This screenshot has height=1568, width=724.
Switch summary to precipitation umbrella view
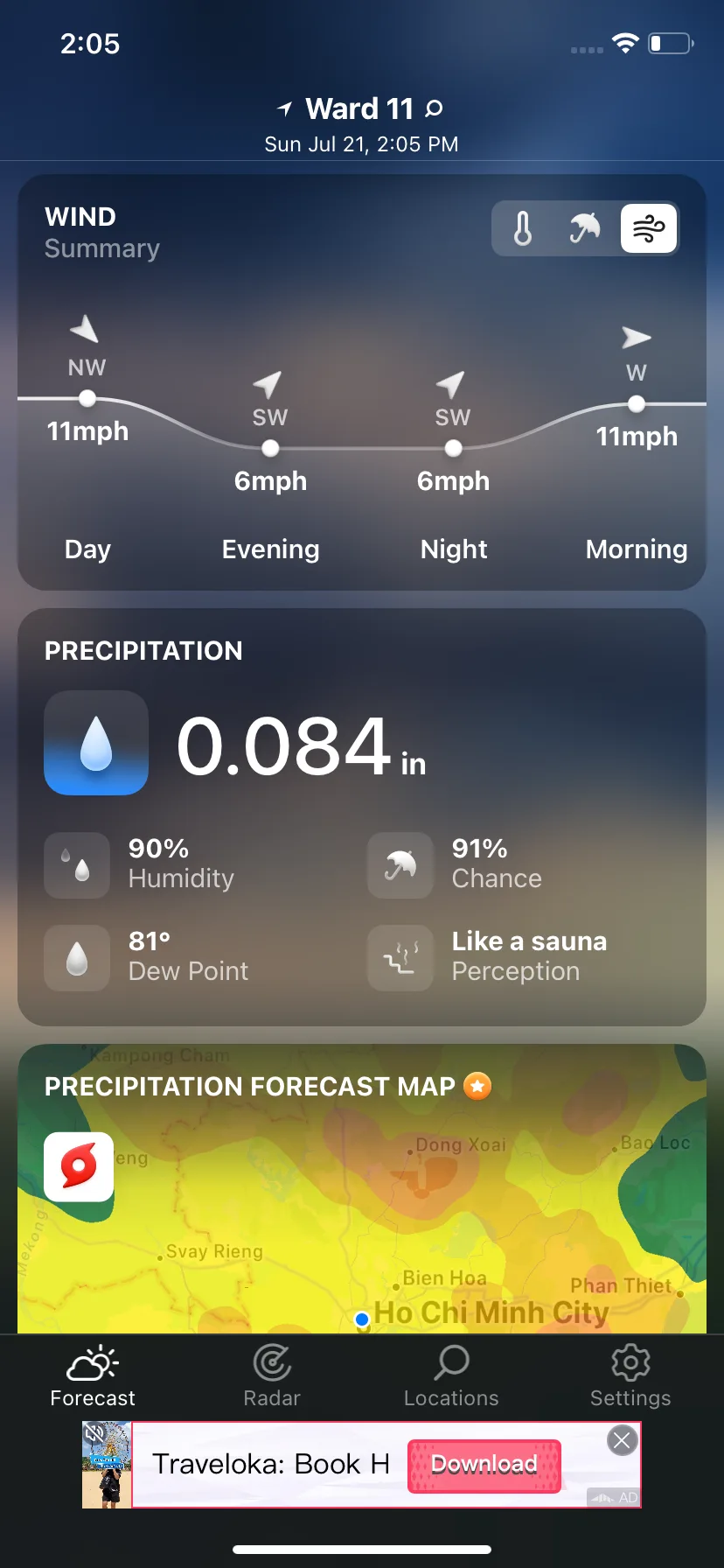coord(585,229)
